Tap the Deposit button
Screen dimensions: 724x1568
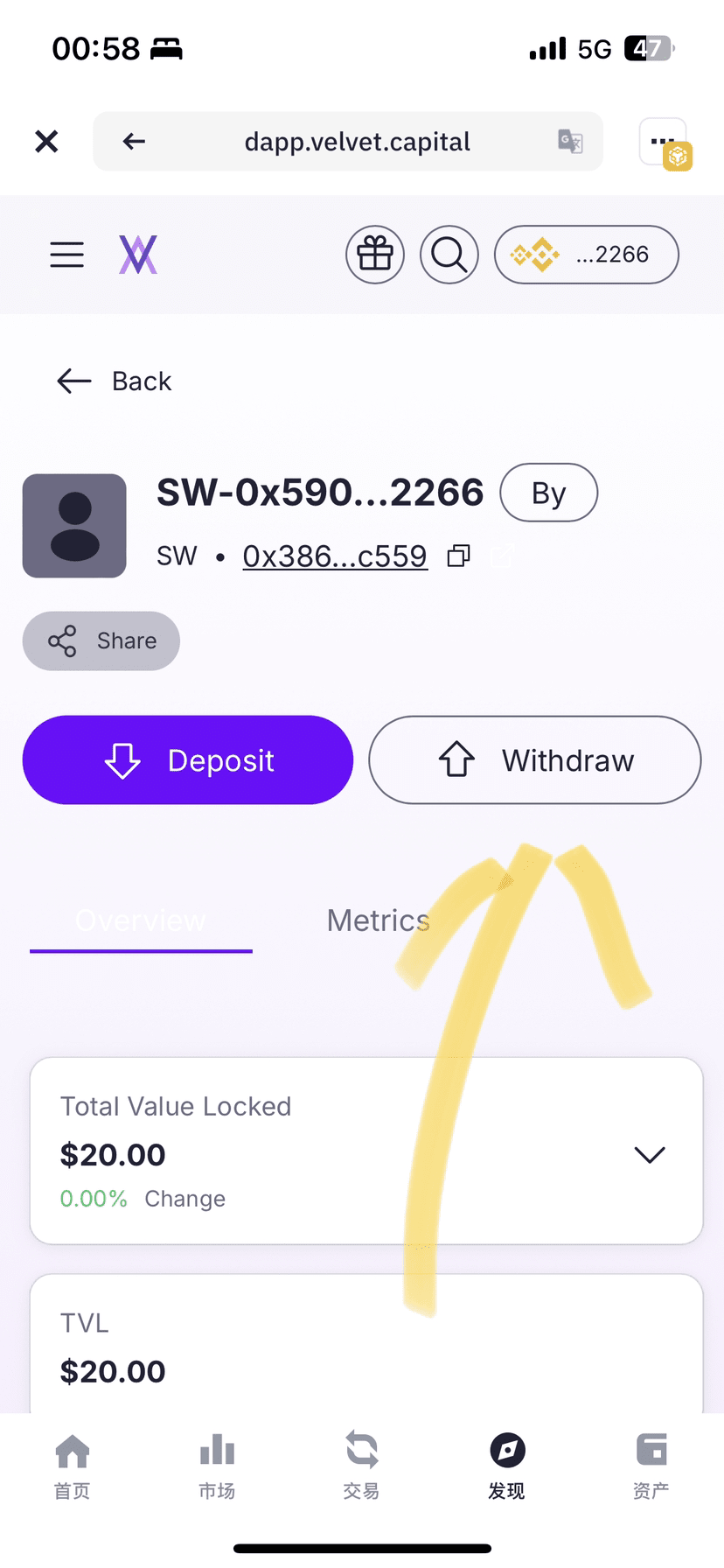tap(188, 760)
